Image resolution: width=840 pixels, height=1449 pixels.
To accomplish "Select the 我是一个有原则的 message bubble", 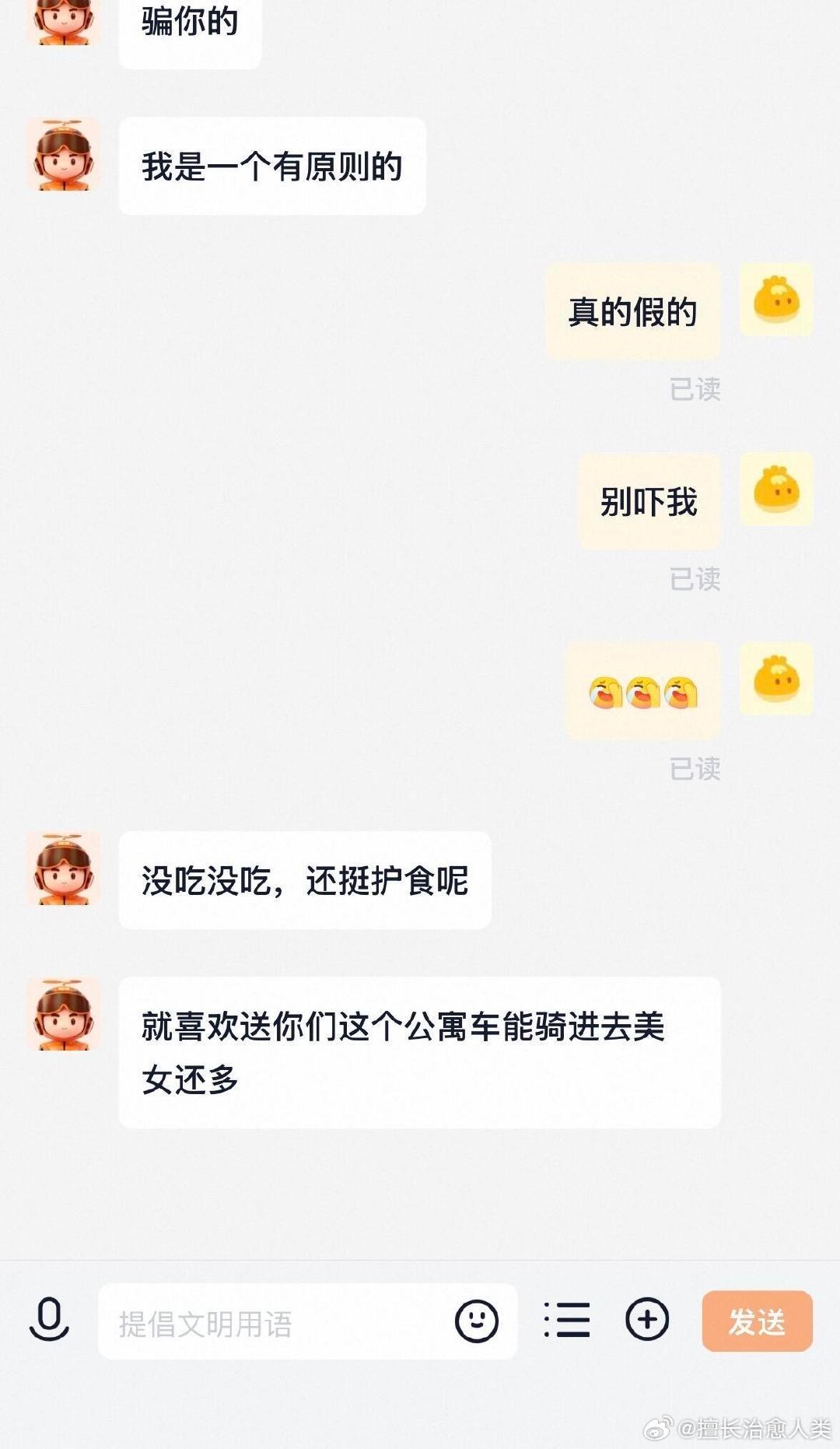I will click(272, 163).
